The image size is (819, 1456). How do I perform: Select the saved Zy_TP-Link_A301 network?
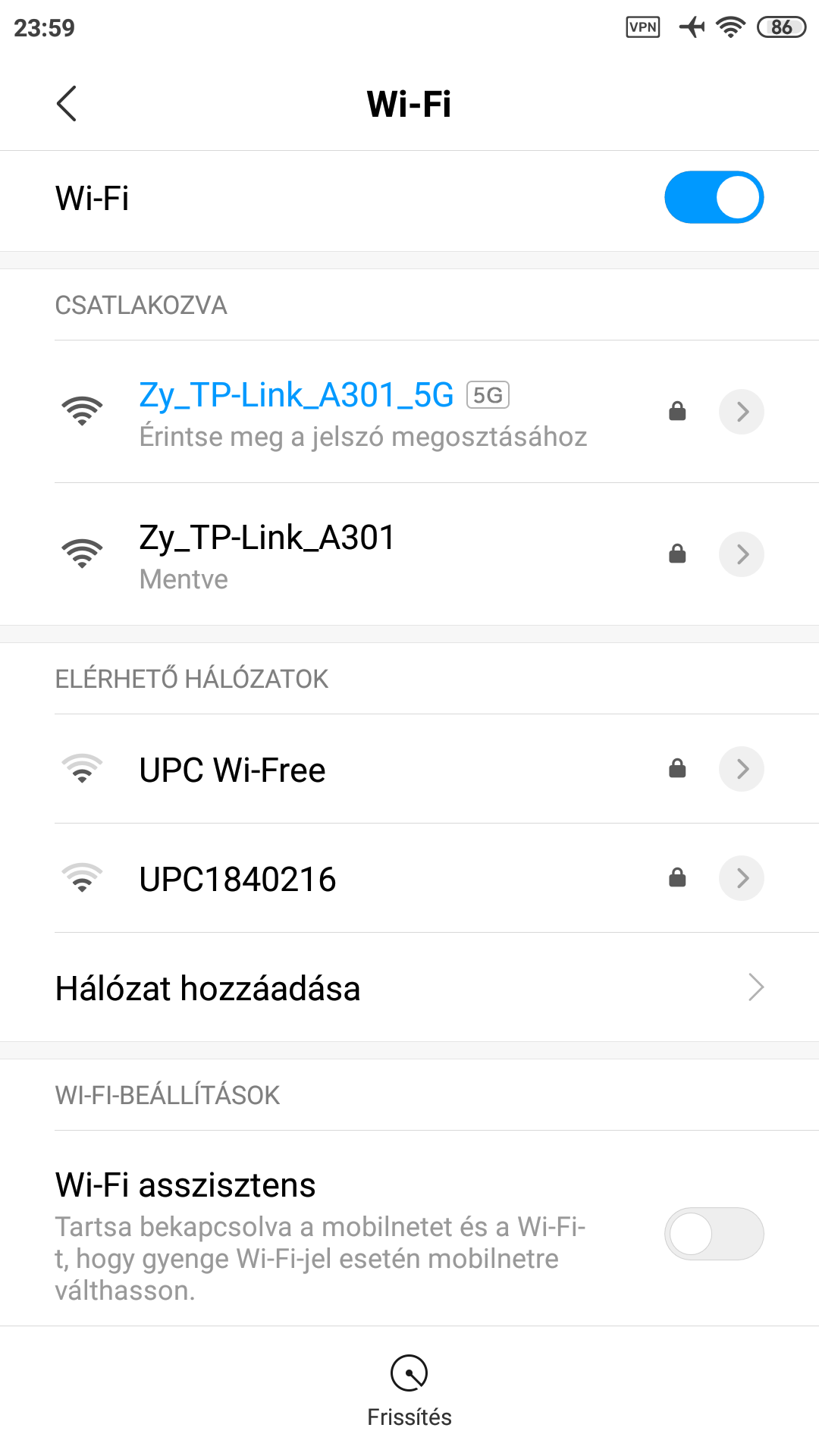267,554
